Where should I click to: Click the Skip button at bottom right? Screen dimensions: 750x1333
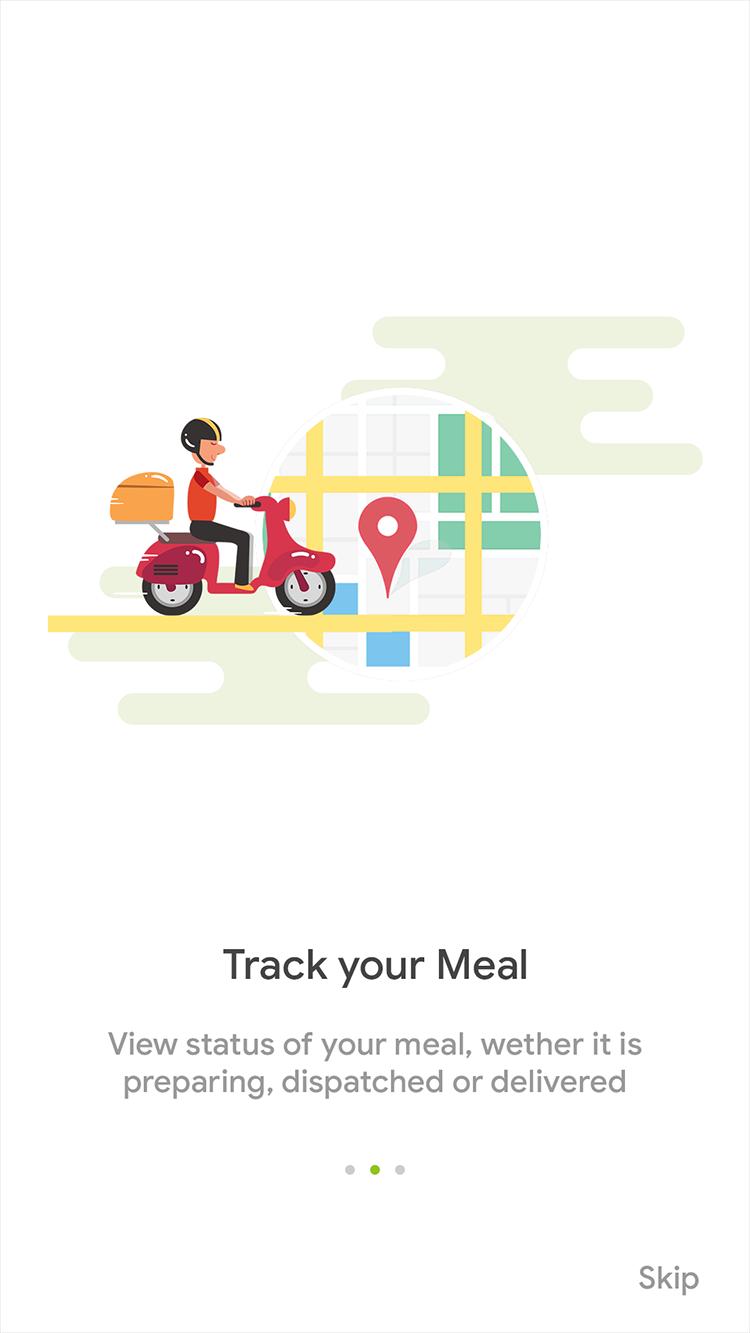(670, 1278)
